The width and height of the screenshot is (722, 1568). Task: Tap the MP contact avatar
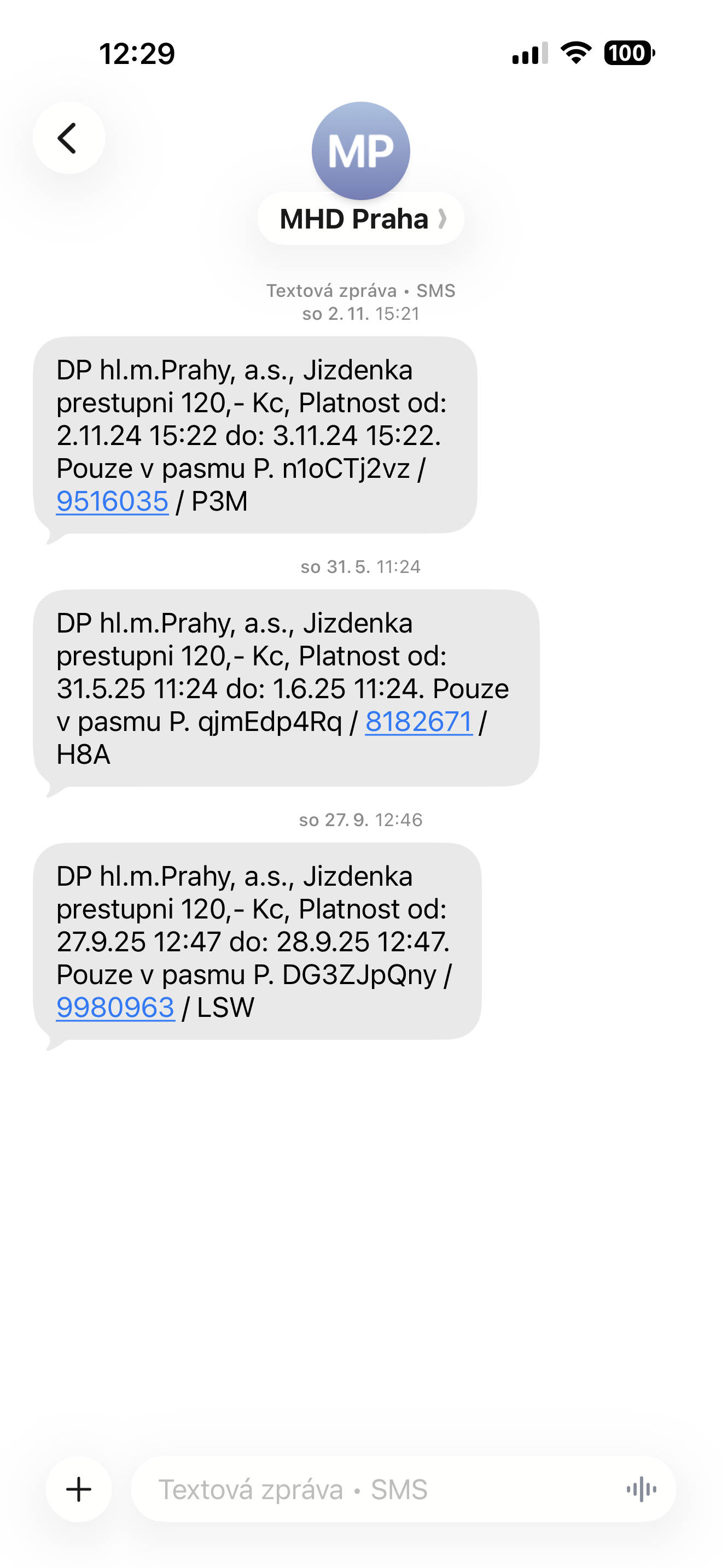(360, 150)
